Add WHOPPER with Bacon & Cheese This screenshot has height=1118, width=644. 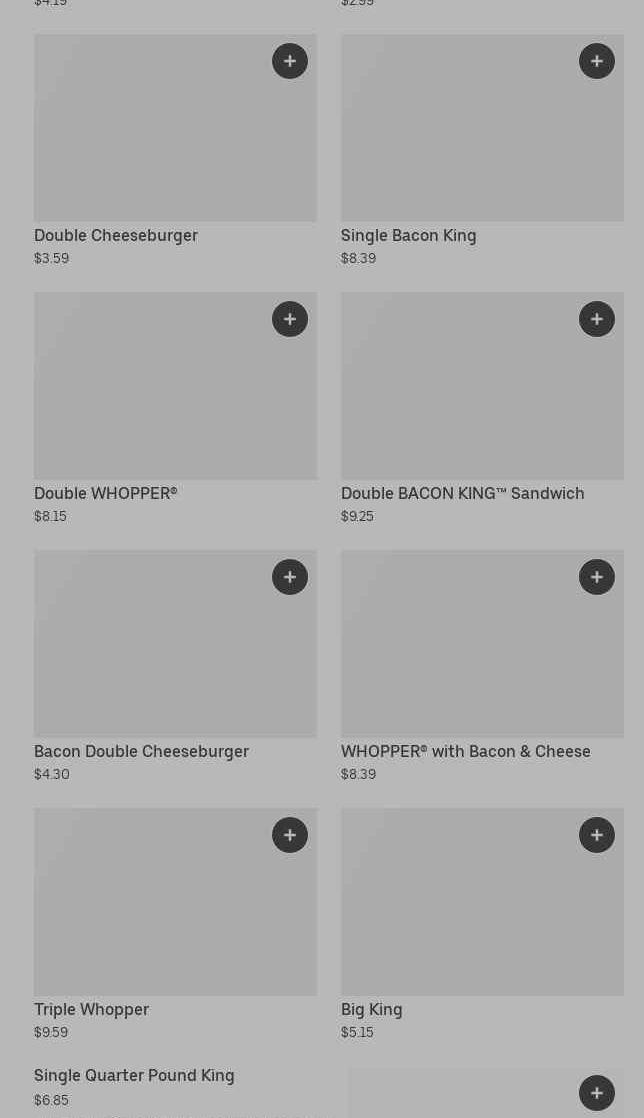pos(597,578)
